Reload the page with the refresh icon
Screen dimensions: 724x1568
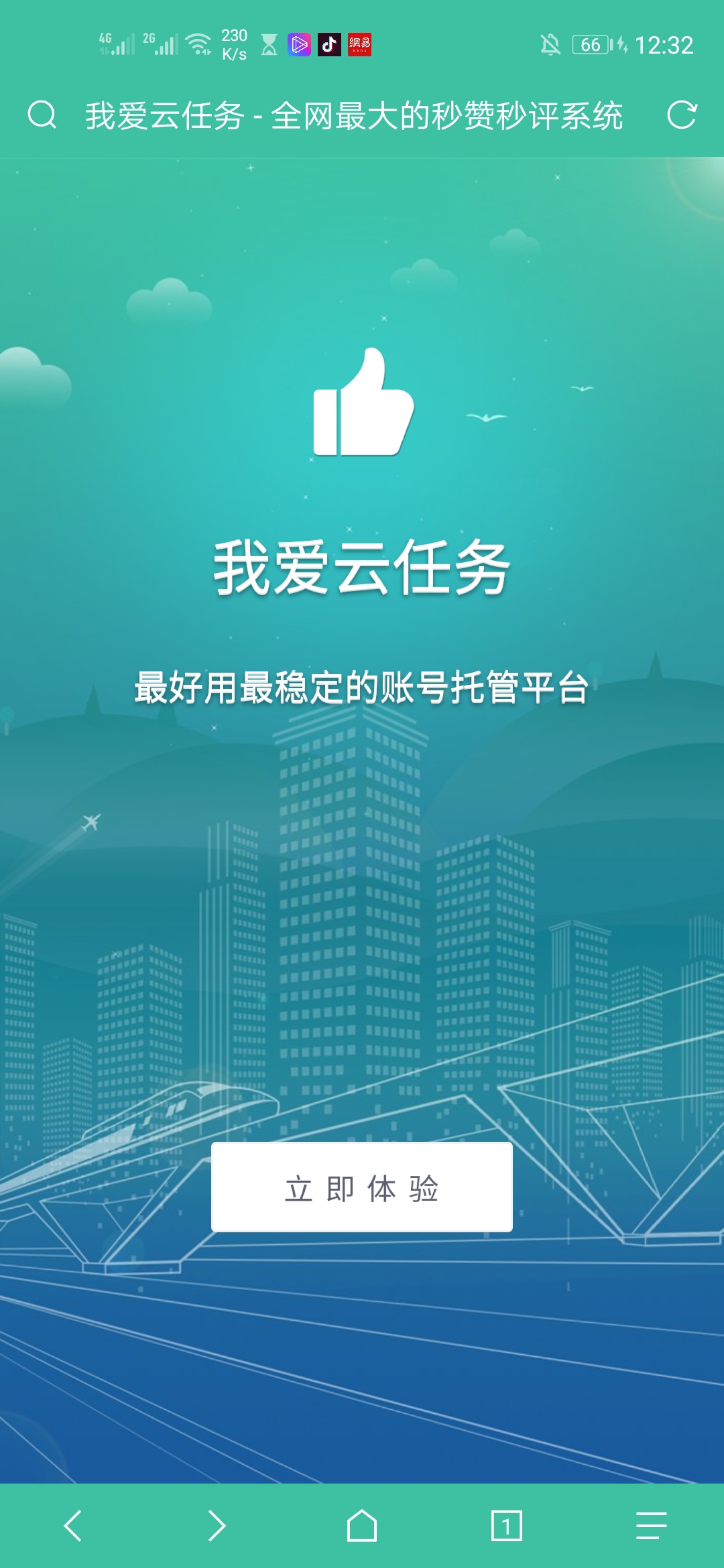[682, 115]
